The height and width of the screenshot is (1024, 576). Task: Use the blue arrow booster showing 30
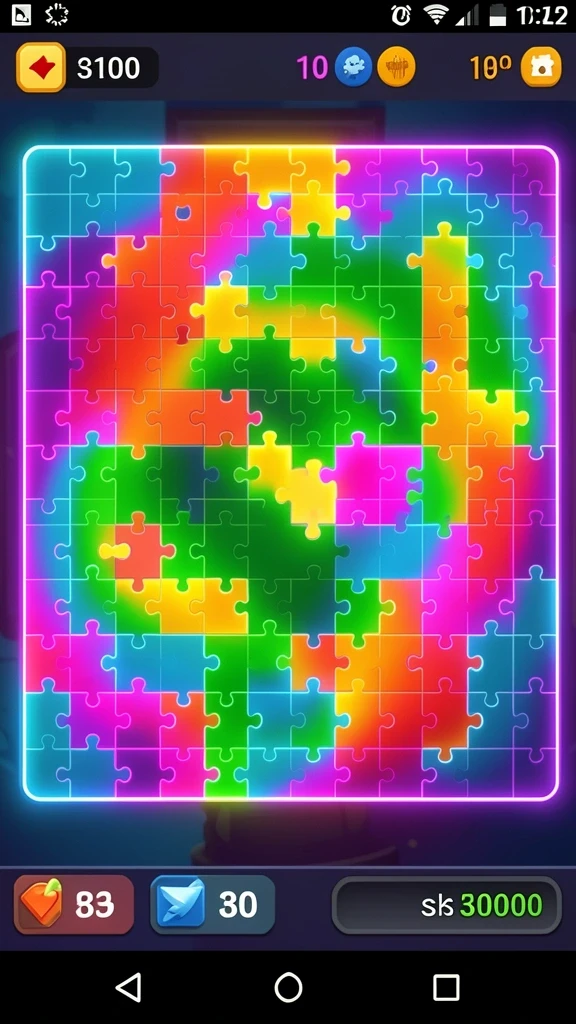pyautogui.click(x=212, y=904)
